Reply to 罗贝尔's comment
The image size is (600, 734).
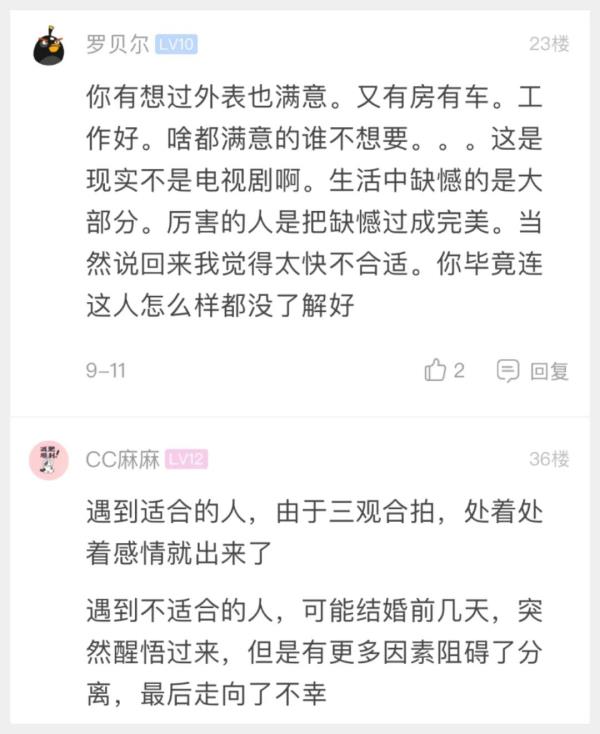[x=533, y=371]
